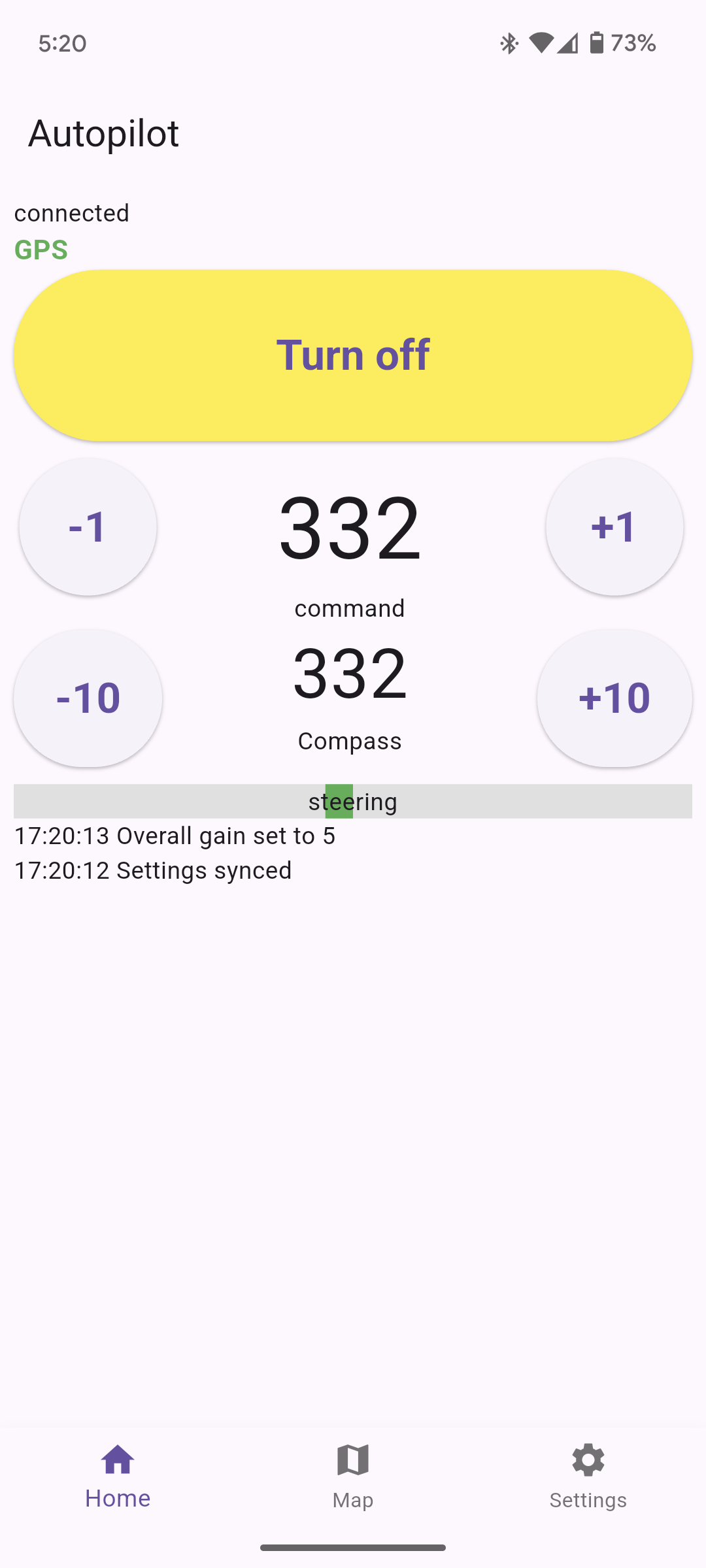Increase command heading by 10 degrees
This screenshot has height=1568, width=706.
point(614,698)
